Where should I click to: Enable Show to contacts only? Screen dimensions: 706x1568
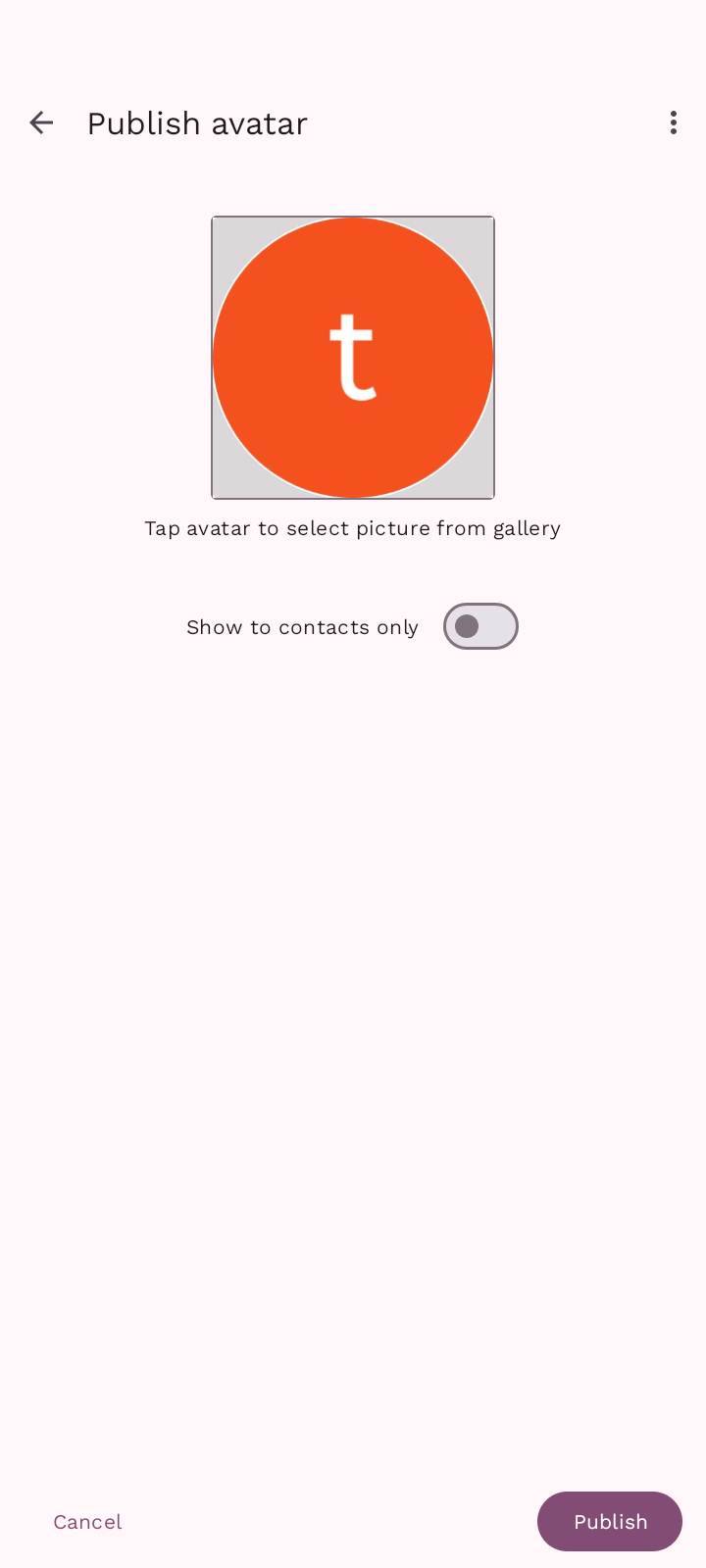480,626
